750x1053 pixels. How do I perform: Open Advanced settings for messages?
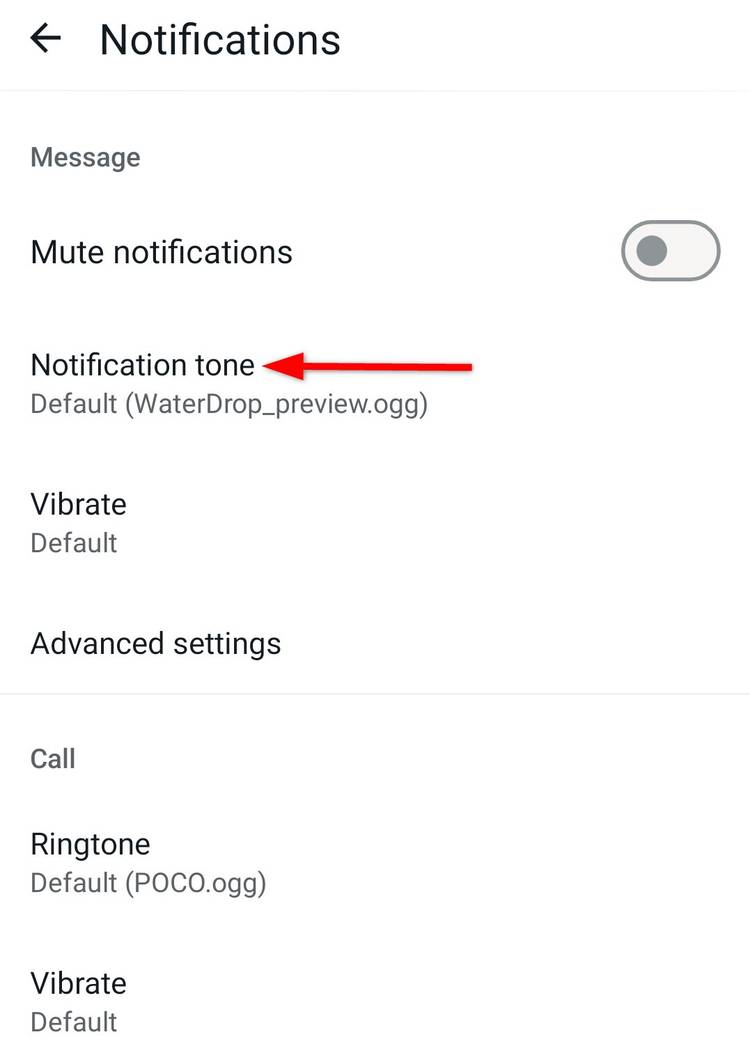(156, 644)
